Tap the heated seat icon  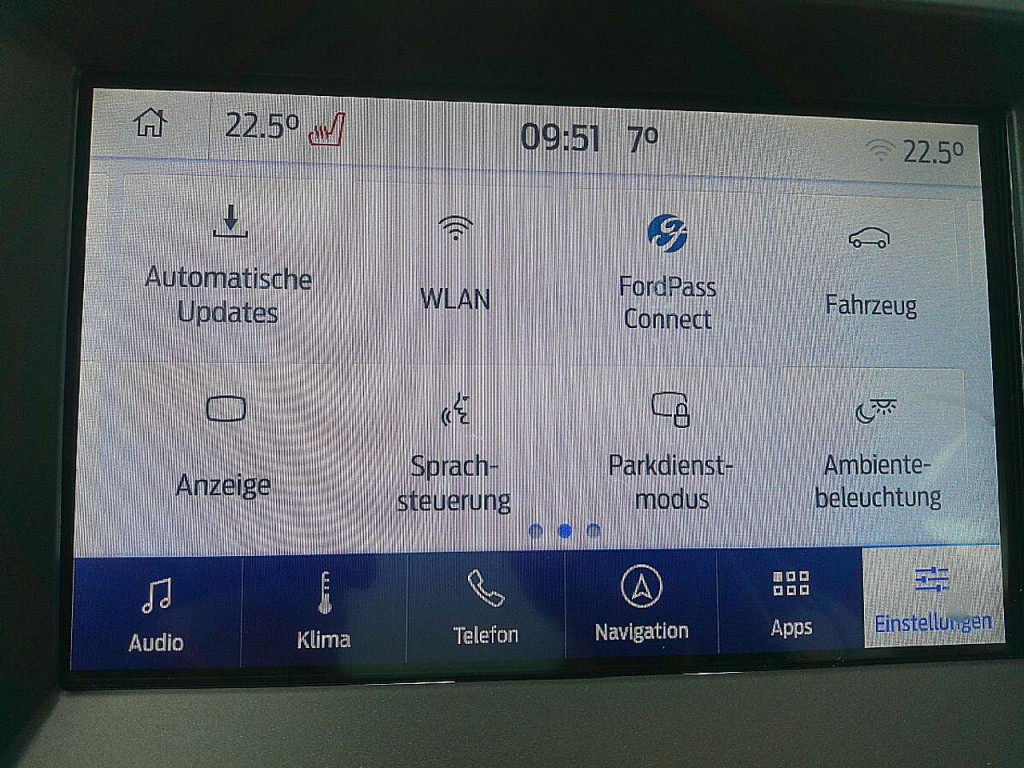point(327,130)
